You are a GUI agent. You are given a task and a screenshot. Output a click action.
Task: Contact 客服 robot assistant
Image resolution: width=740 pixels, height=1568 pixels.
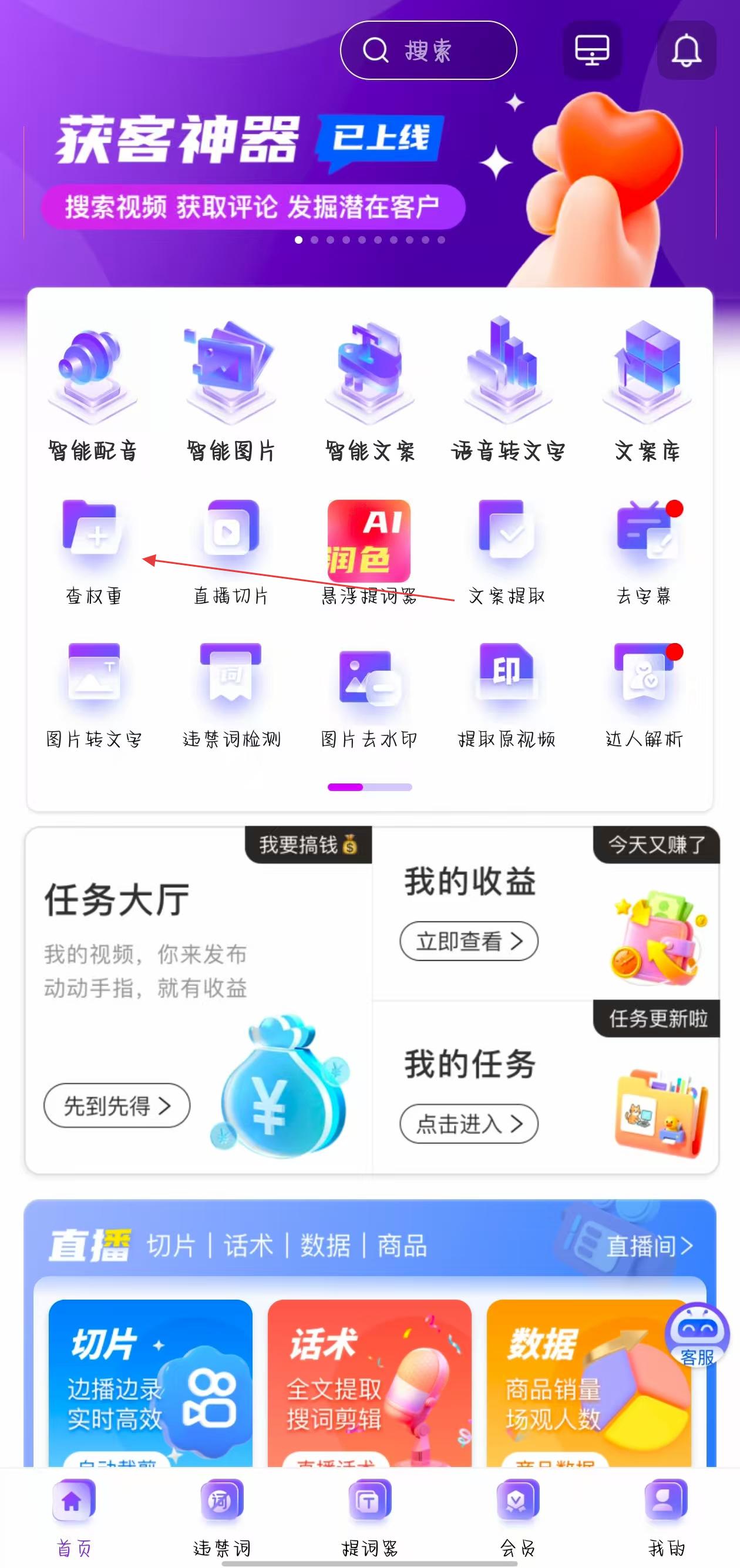tap(697, 1335)
